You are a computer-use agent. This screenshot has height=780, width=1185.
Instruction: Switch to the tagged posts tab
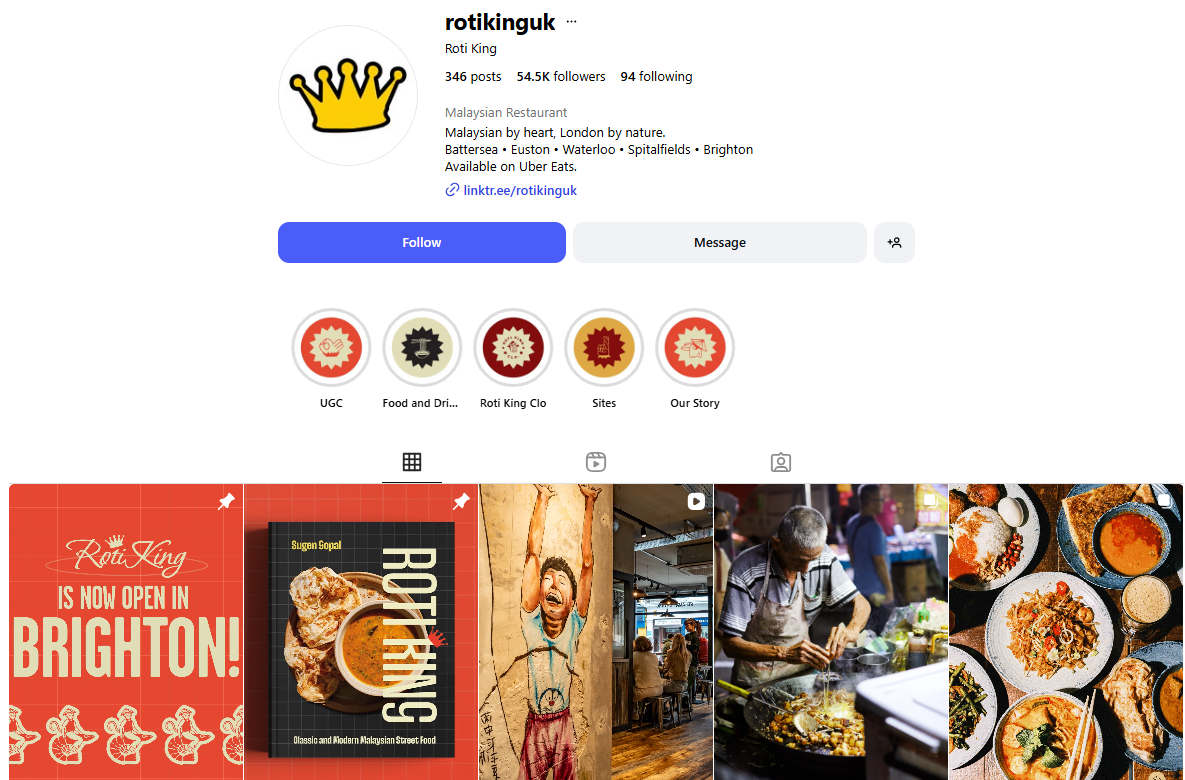(781, 462)
